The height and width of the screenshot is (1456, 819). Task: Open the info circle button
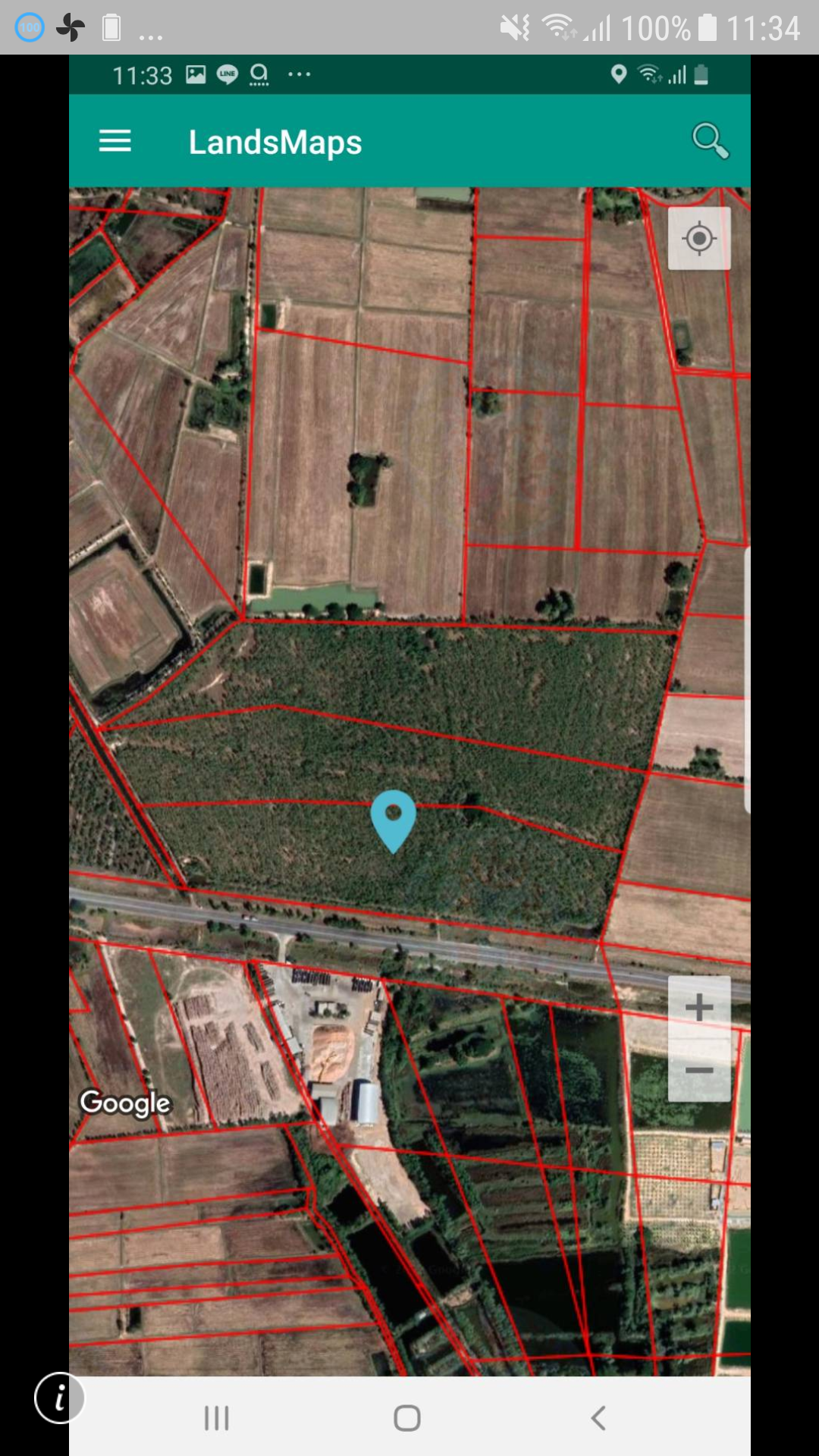[x=59, y=1398]
